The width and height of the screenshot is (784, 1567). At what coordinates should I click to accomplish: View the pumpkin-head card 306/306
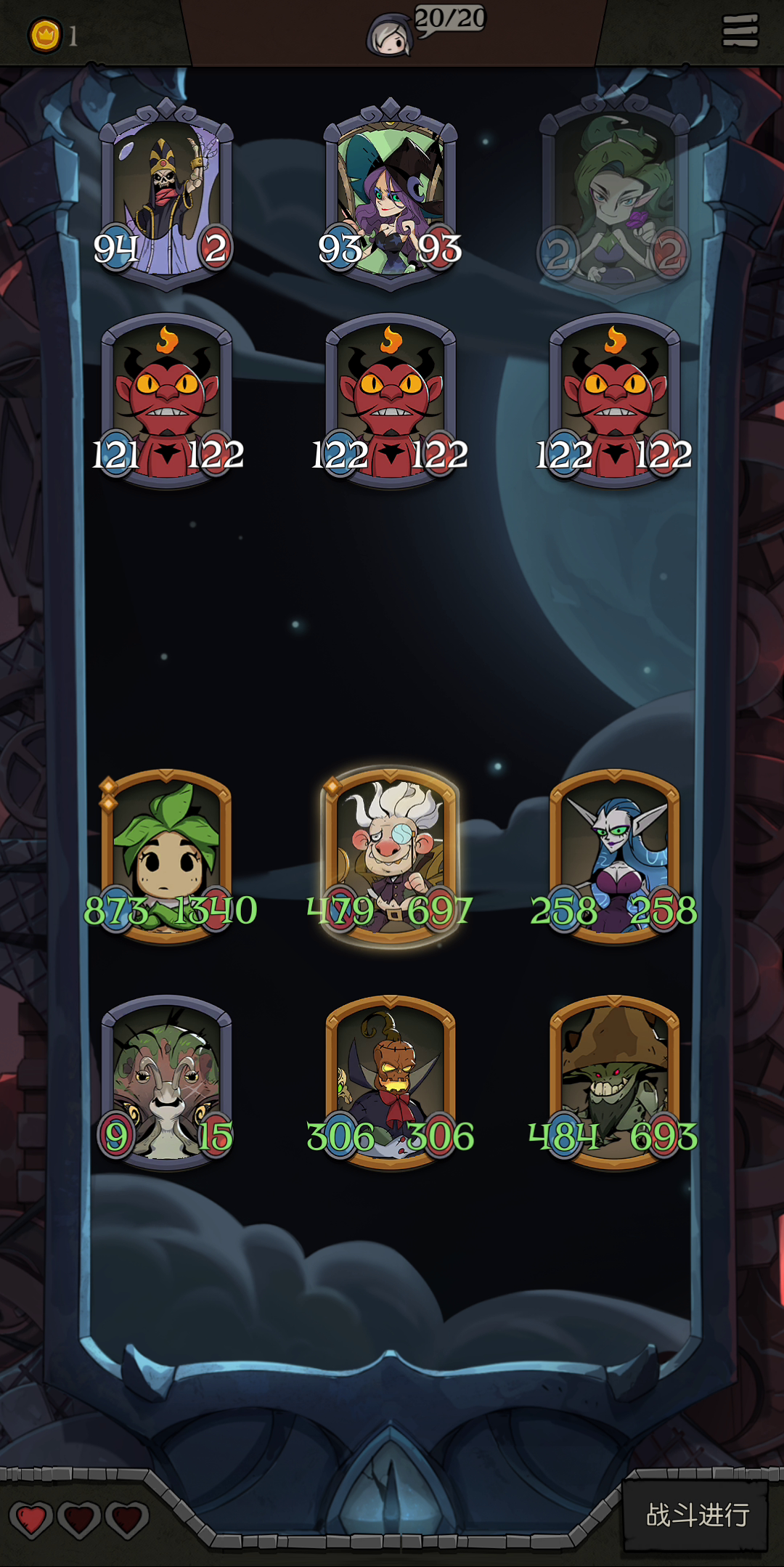point(391,1082)
